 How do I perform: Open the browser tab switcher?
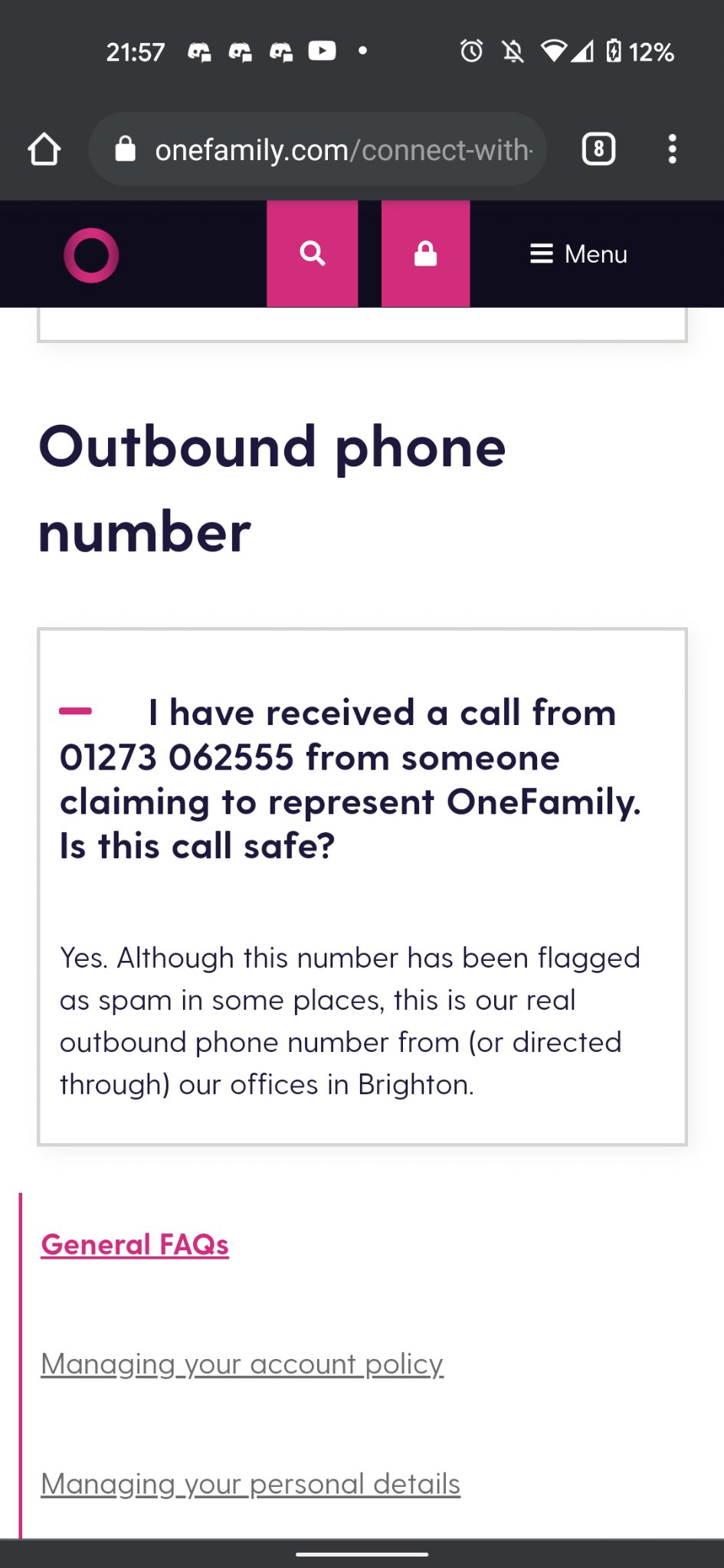click(598, 149)
